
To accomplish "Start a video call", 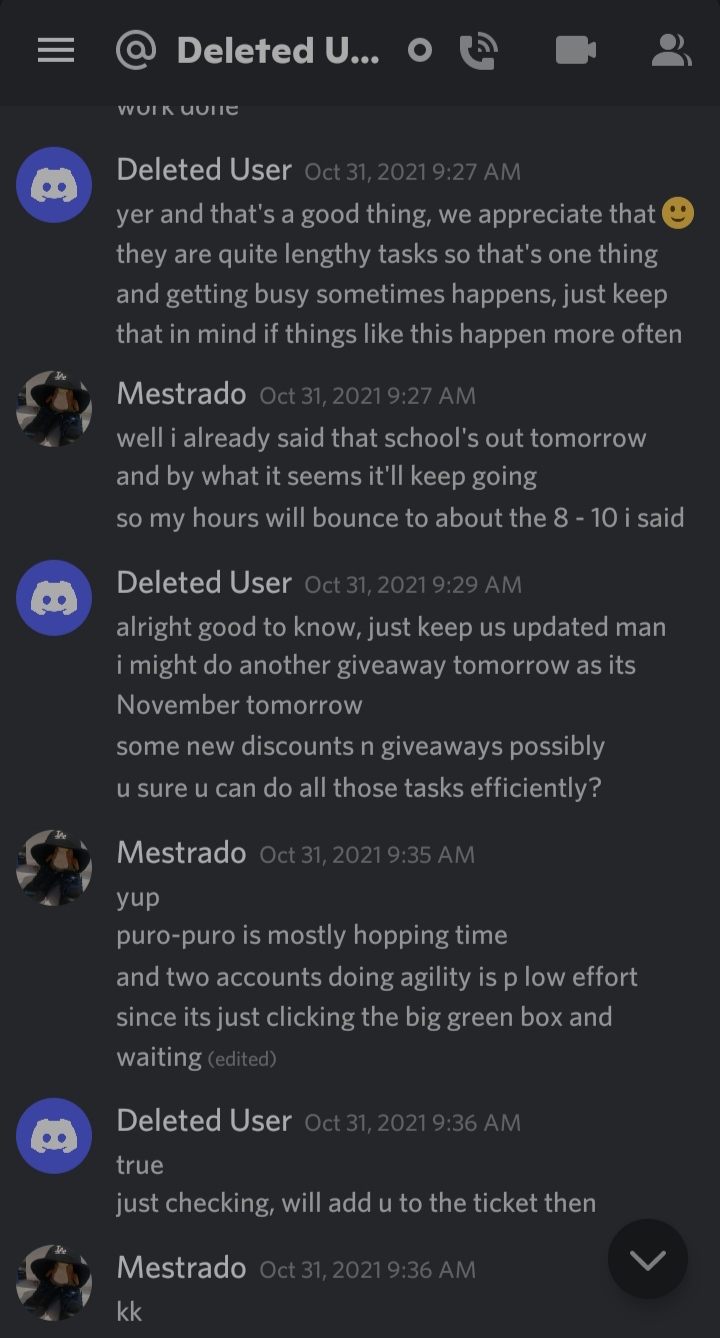I will 576,51.
